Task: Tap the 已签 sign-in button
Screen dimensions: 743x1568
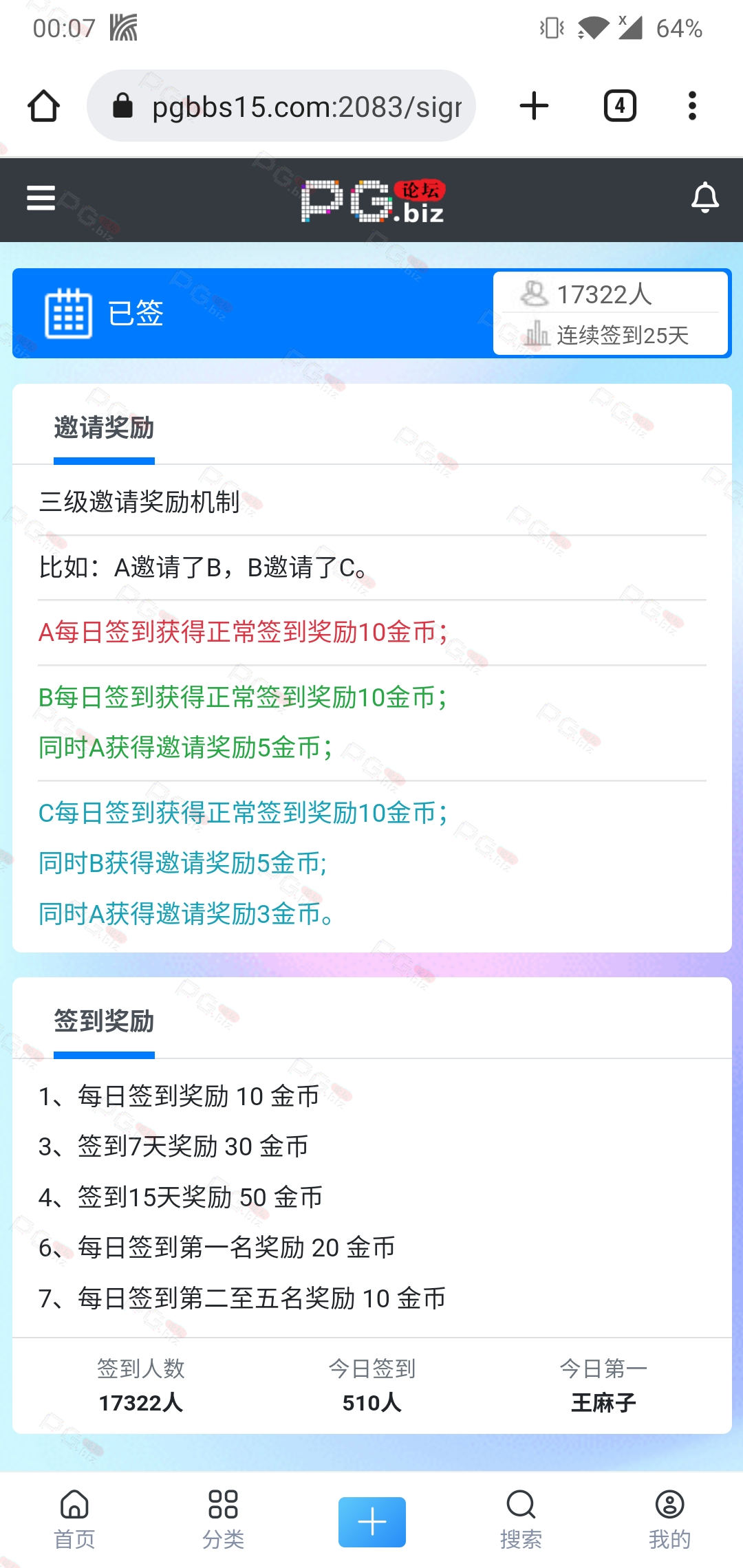Action: click(103, 314)
